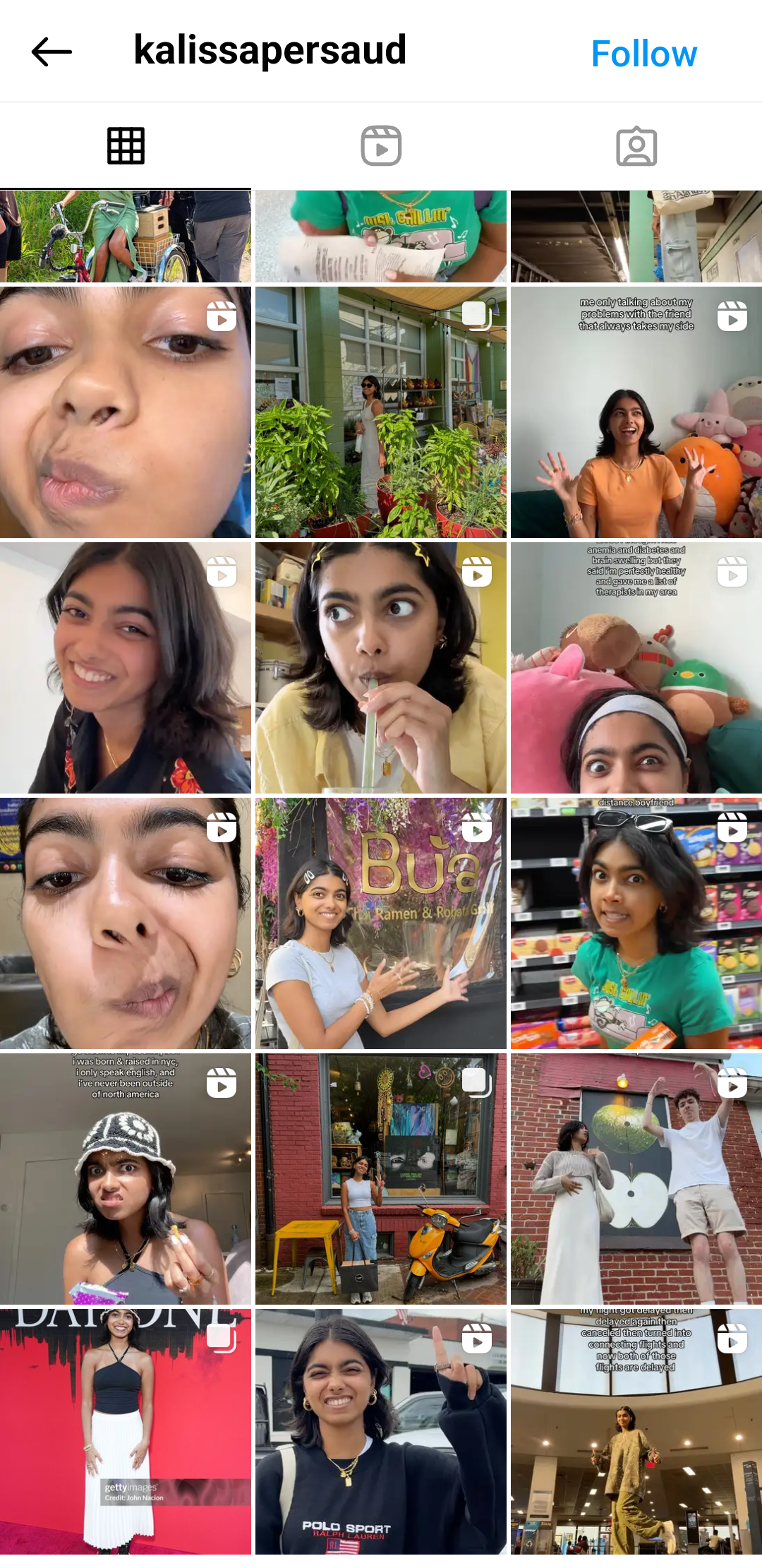
Task: Follow kalissapersaud
Action: point(643,54)
